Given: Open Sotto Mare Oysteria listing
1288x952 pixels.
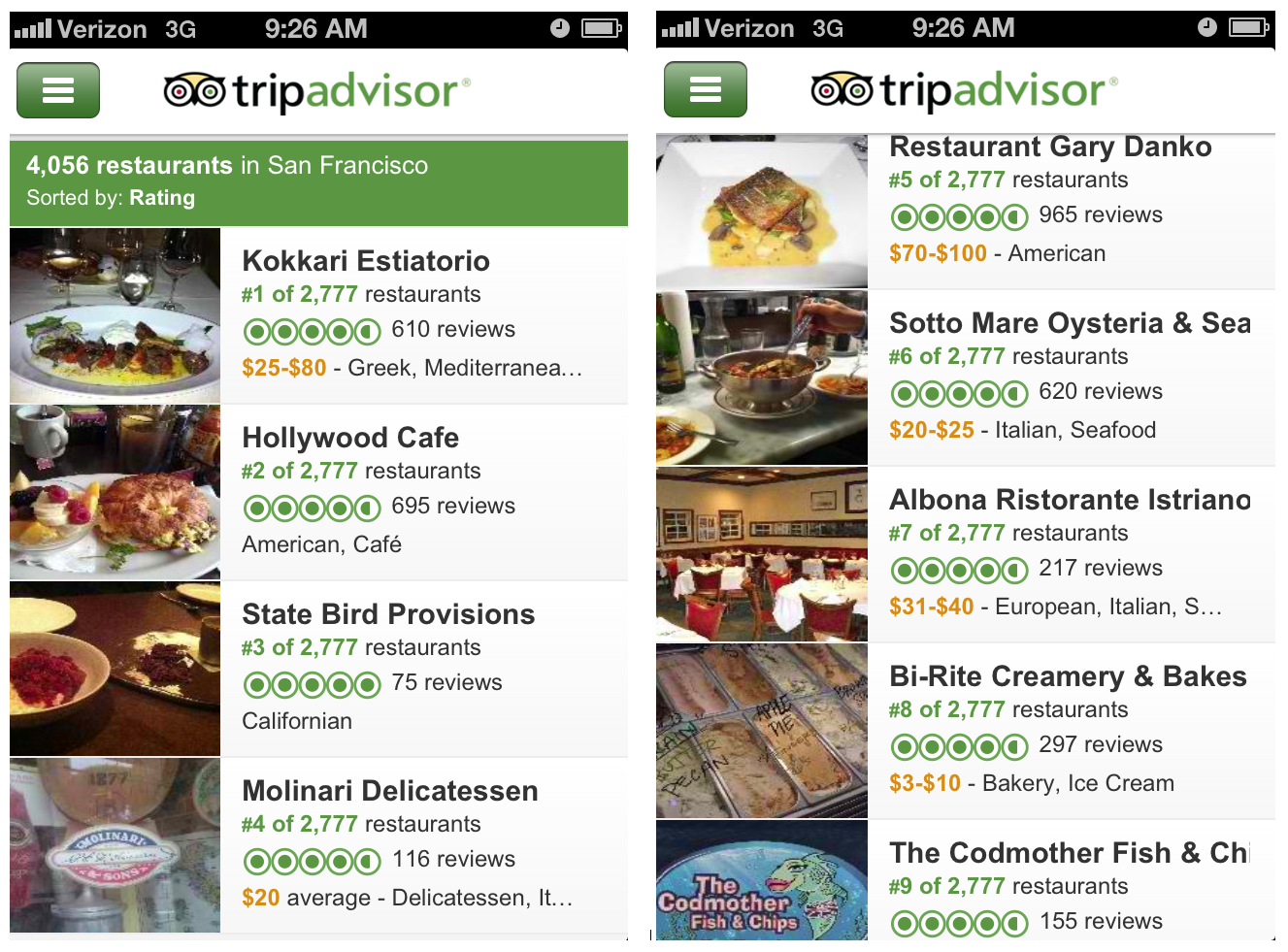Looking at the screenshot, I should (x=1069, y=323).
